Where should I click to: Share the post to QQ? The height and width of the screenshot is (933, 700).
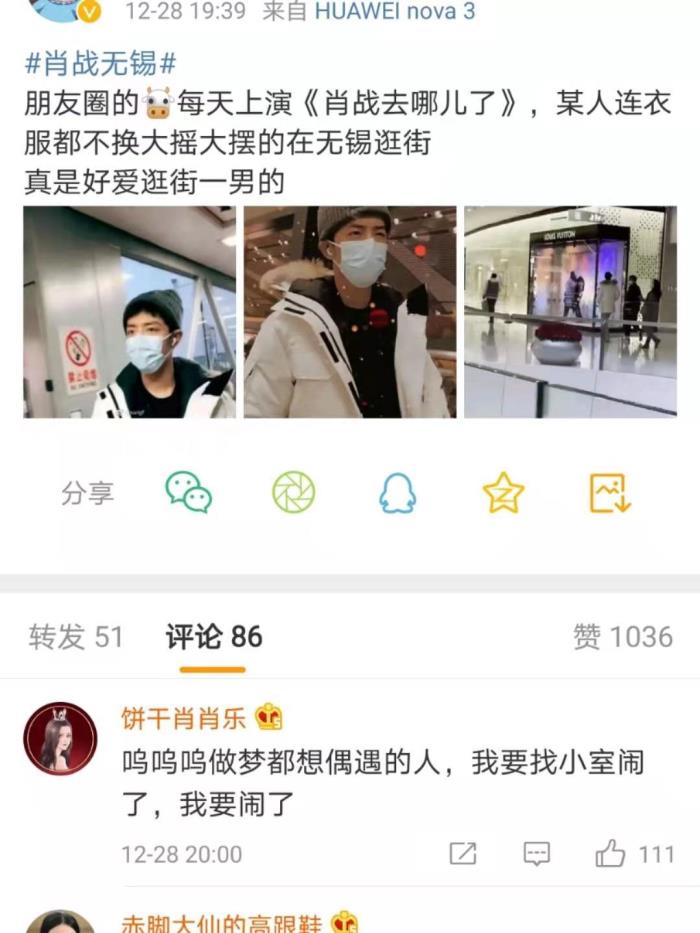pos(397,493)
